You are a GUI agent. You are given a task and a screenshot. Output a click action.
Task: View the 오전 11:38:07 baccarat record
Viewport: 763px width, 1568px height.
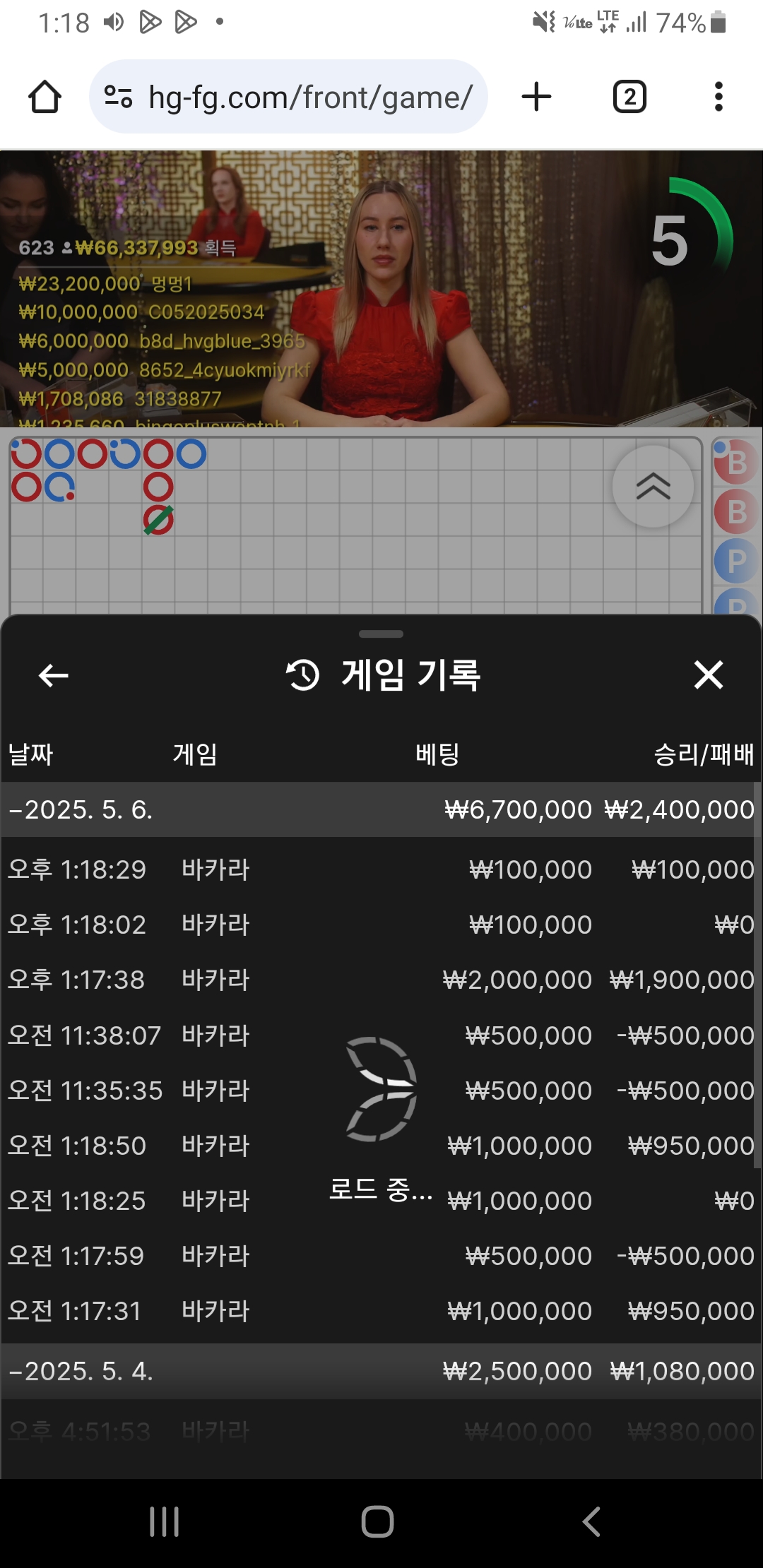tap(380, 1035)
